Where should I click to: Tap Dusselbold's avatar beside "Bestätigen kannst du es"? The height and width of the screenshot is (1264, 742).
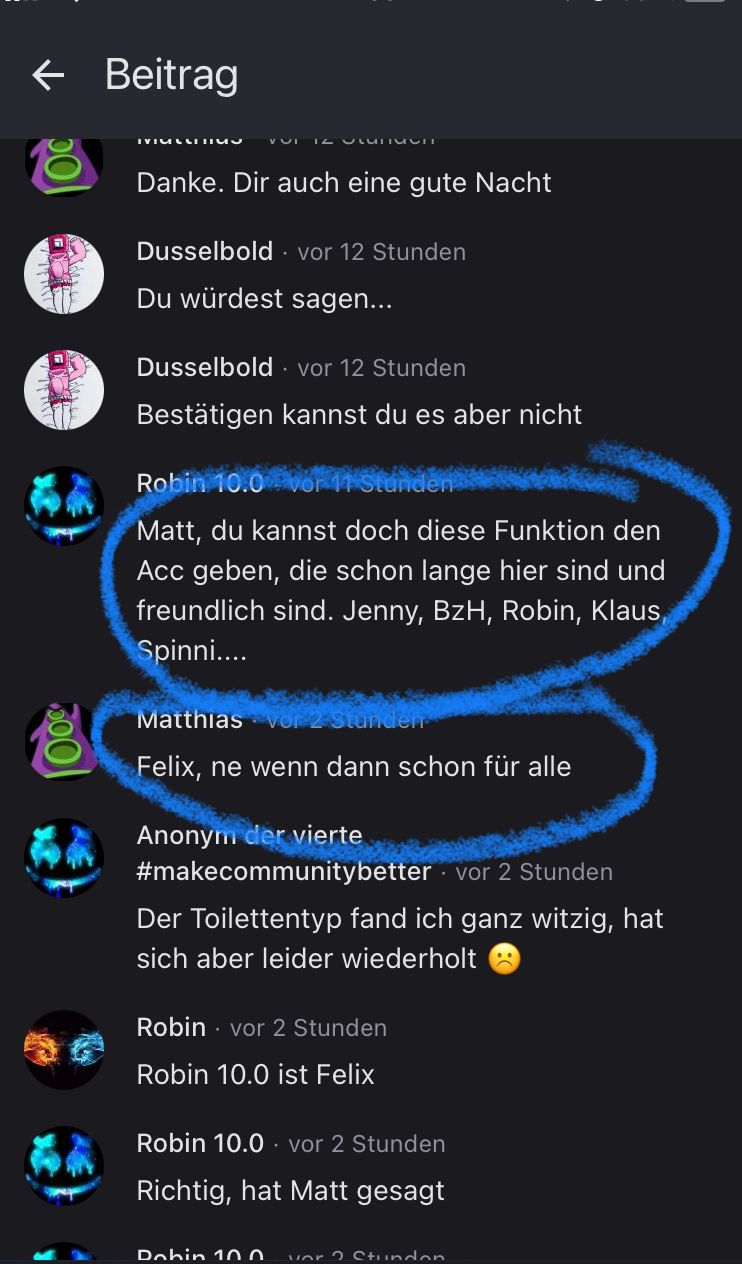coord(64,390)
